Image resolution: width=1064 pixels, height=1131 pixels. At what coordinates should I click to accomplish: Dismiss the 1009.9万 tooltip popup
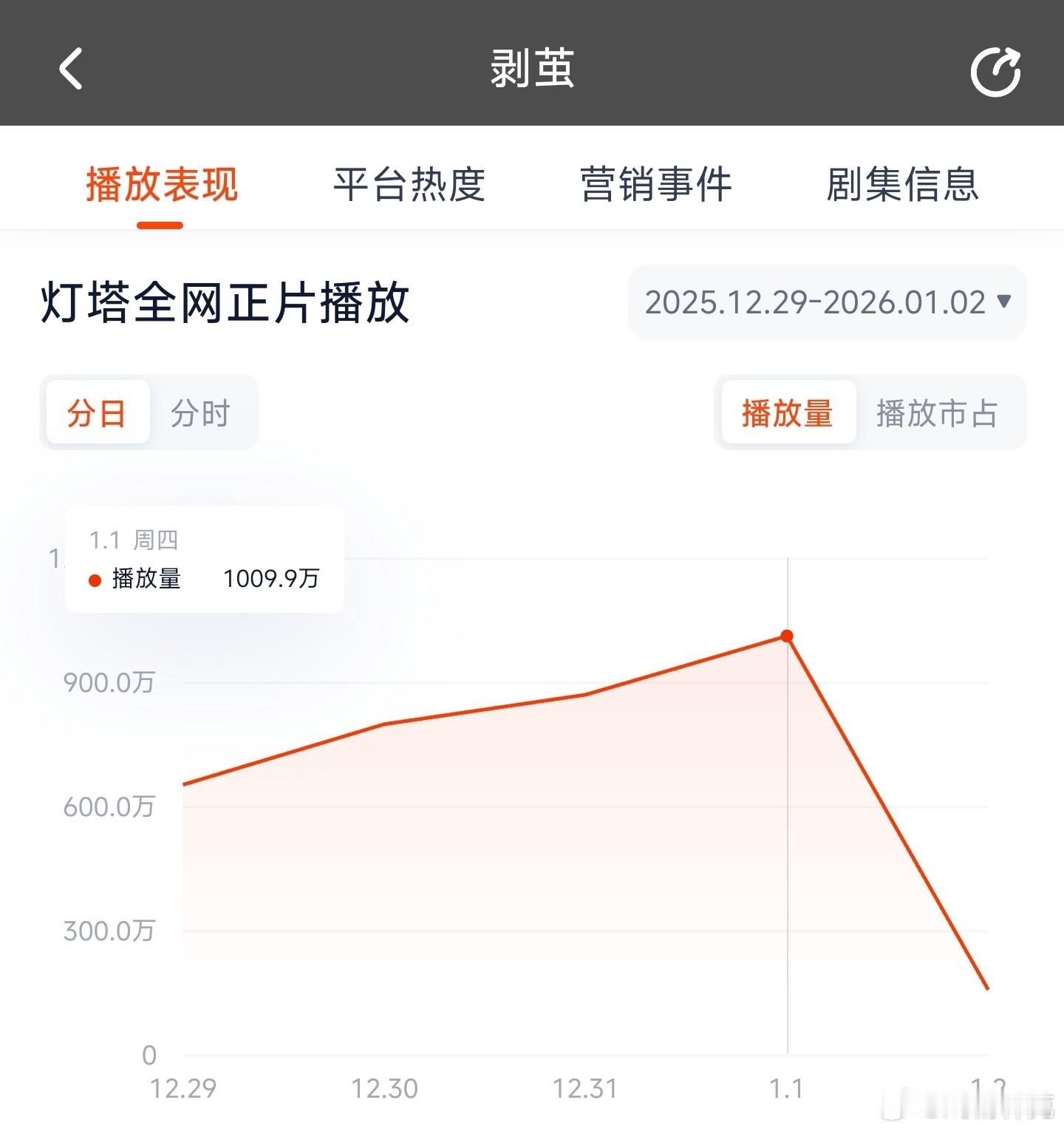click(203, 560)
